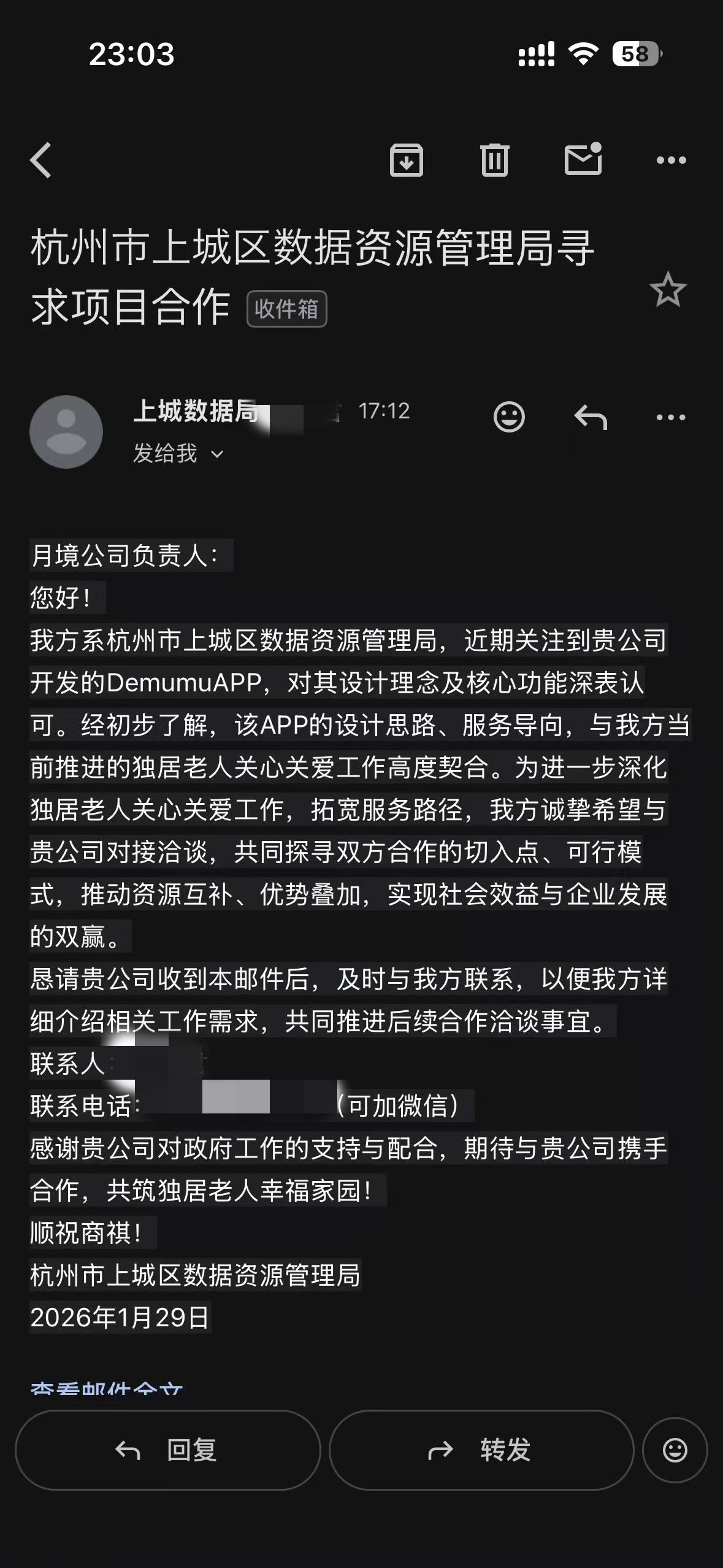The image size is (723, 1568).
Task: Tap the Wi-Fi icon in the status bar
Action: pos(583,55)
